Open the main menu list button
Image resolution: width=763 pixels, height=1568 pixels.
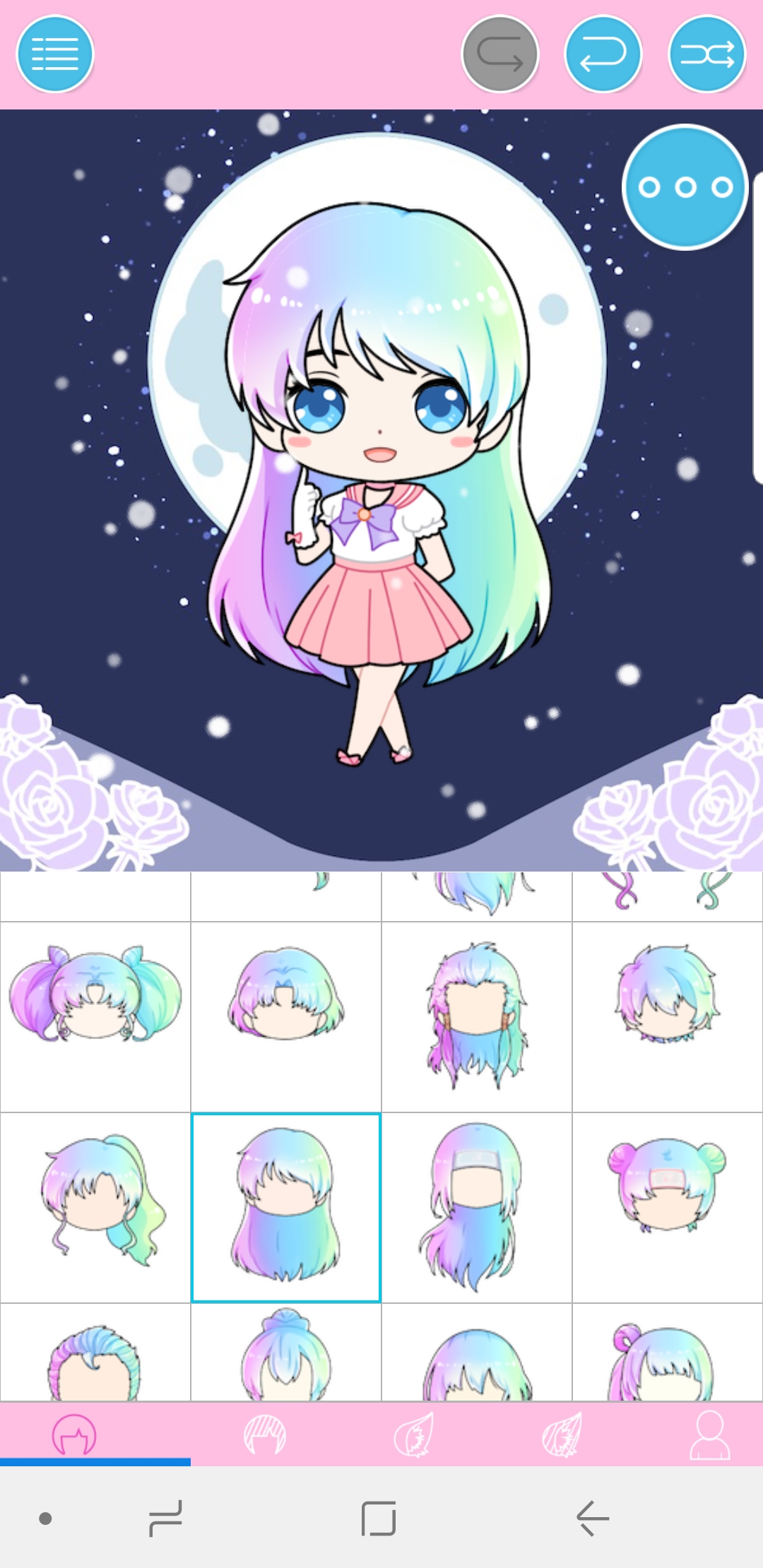tap(55, 54)
